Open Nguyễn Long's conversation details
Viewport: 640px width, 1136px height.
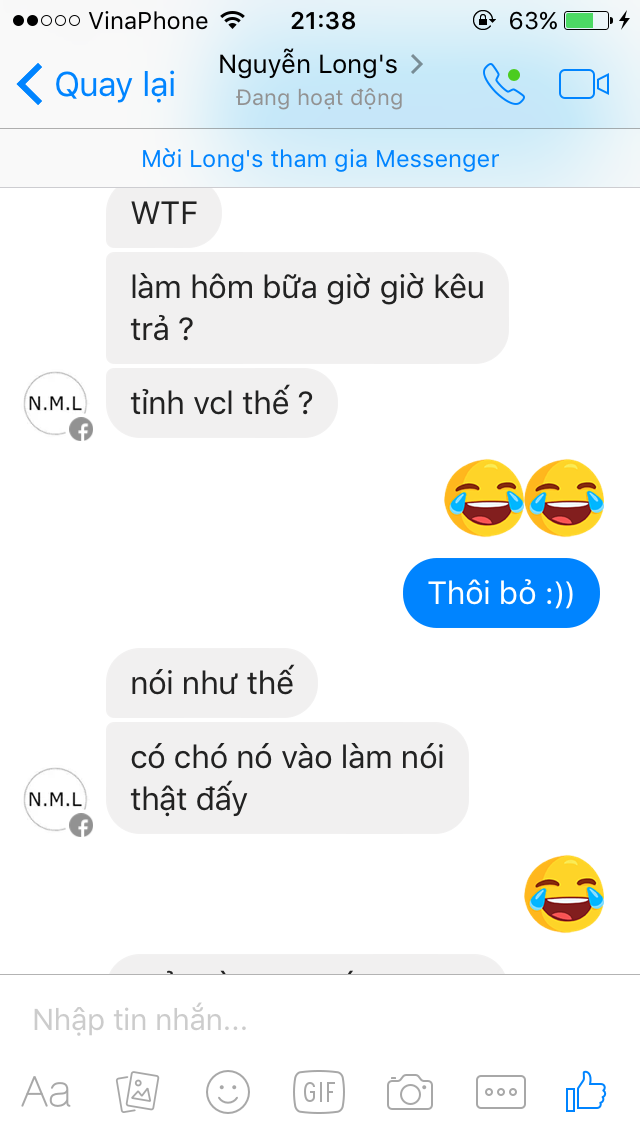(320, 80)
